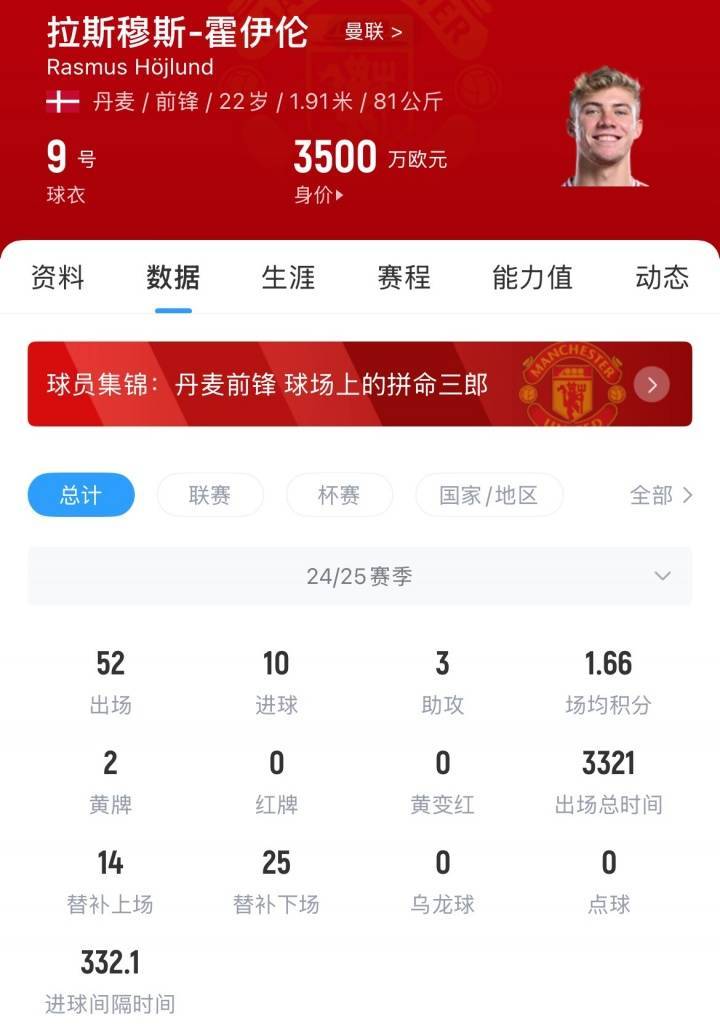Open the highlights banner via the right arrow icon
Screen dimensions: 720x1027
point(651,385)
